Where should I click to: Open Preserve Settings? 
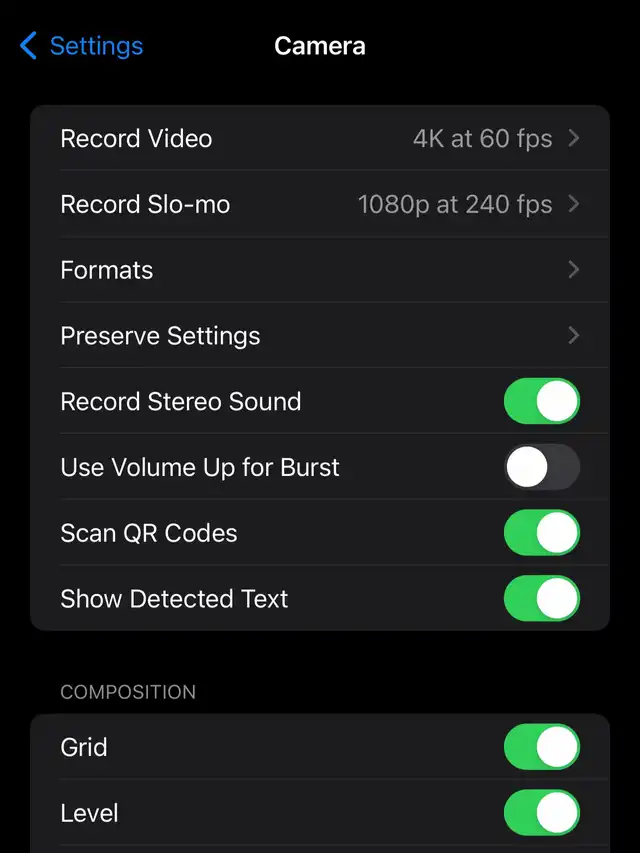(320, 336)
